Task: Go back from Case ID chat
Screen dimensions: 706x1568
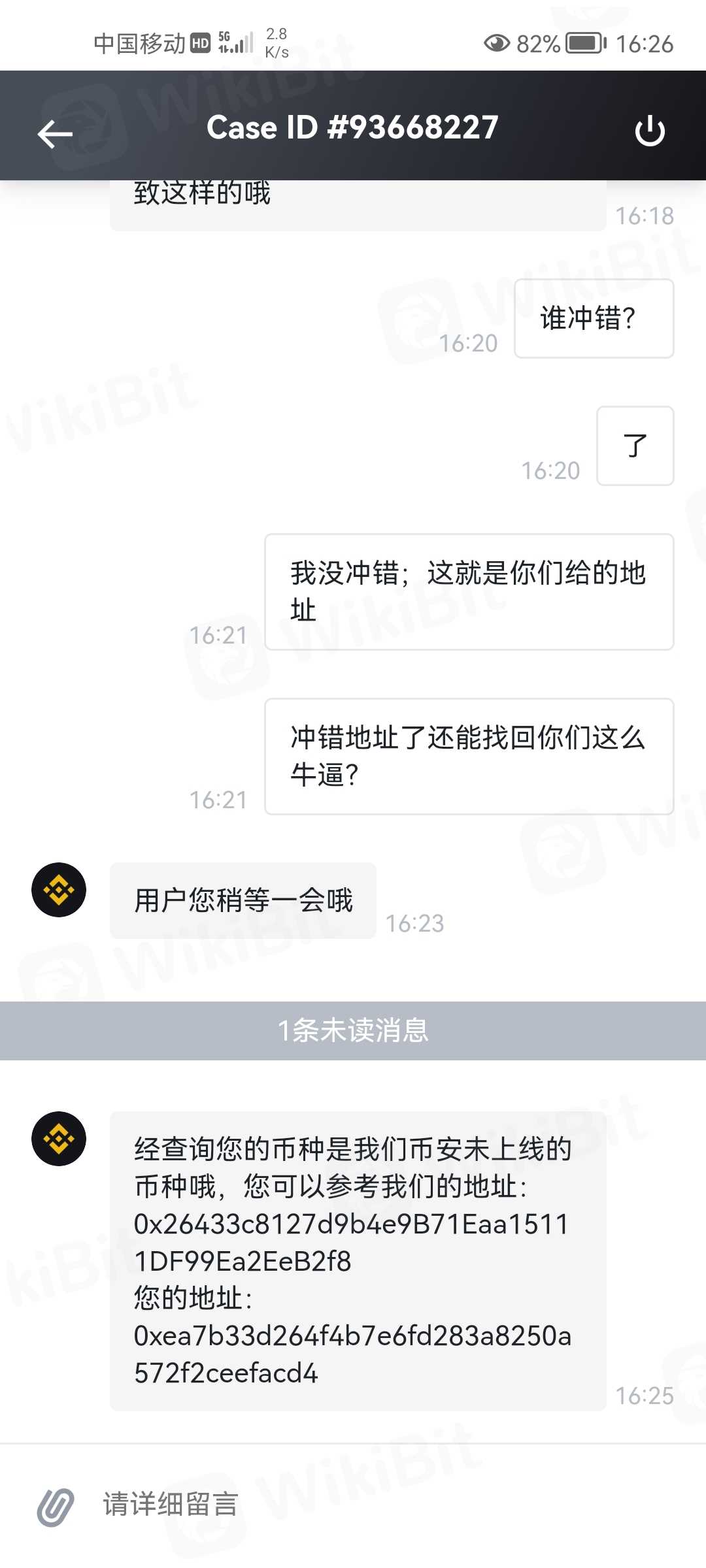Action: click(x=55, y=134)
